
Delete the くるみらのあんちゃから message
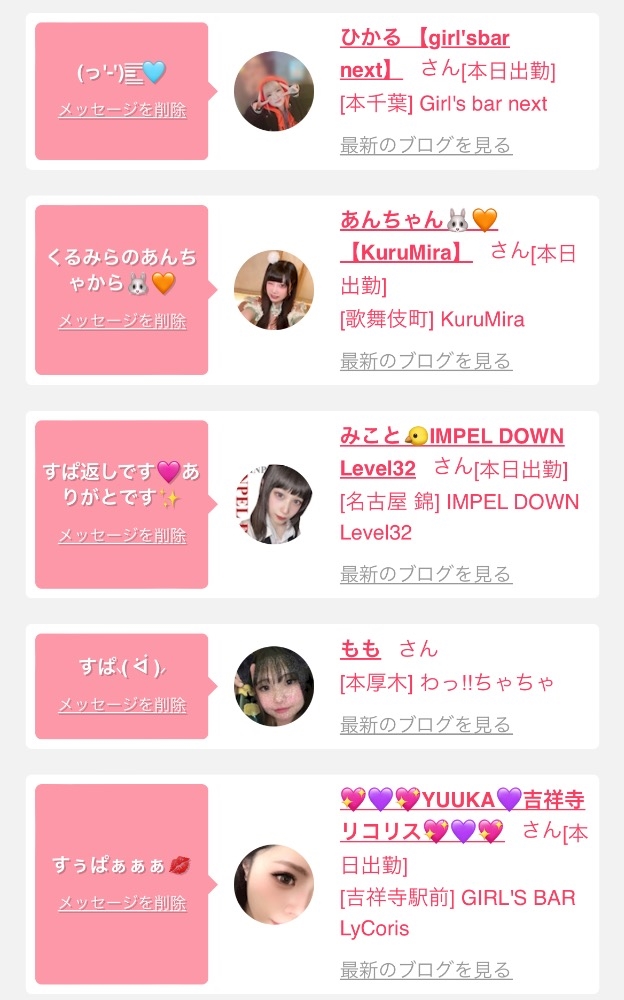tap(122, 321)
